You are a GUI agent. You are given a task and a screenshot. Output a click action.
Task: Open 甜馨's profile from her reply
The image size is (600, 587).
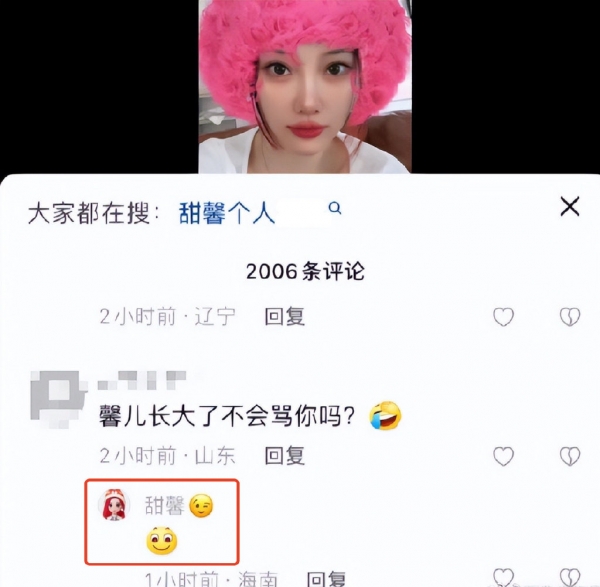point(114,507)
